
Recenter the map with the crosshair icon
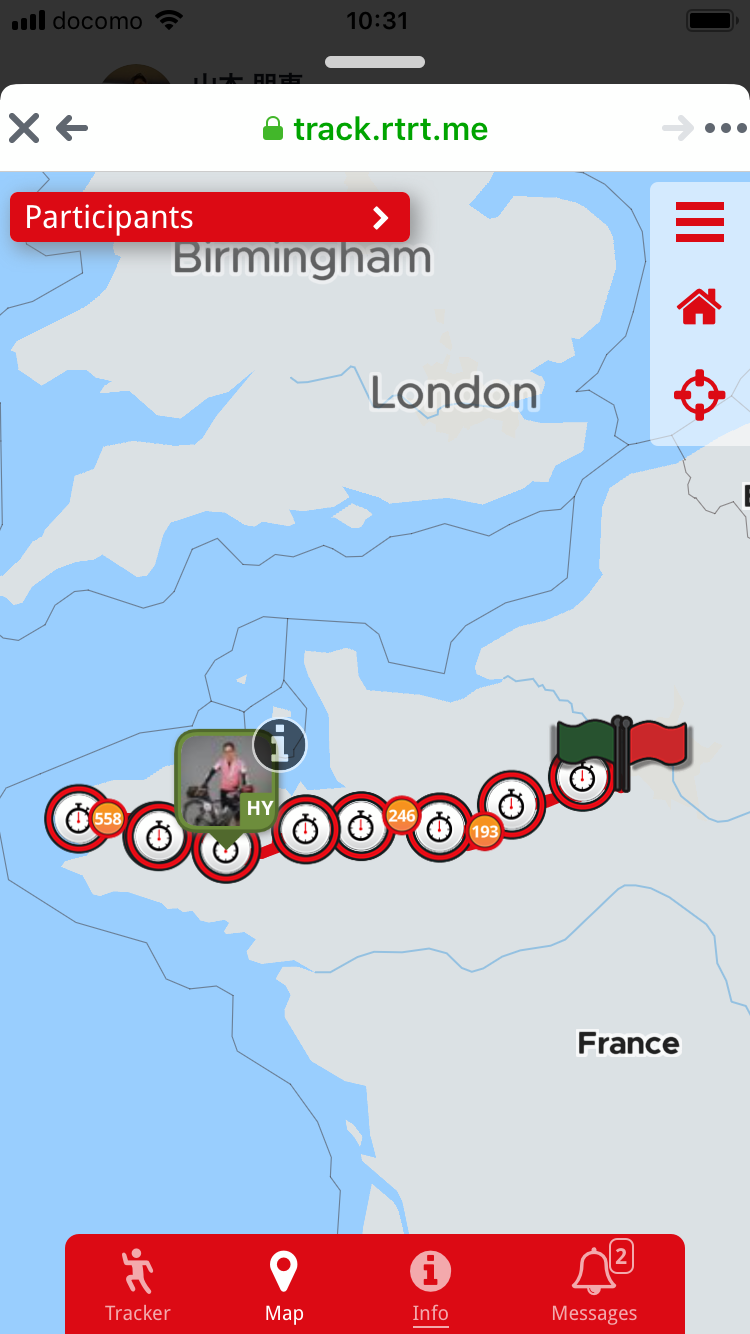[x=700, y=395]
